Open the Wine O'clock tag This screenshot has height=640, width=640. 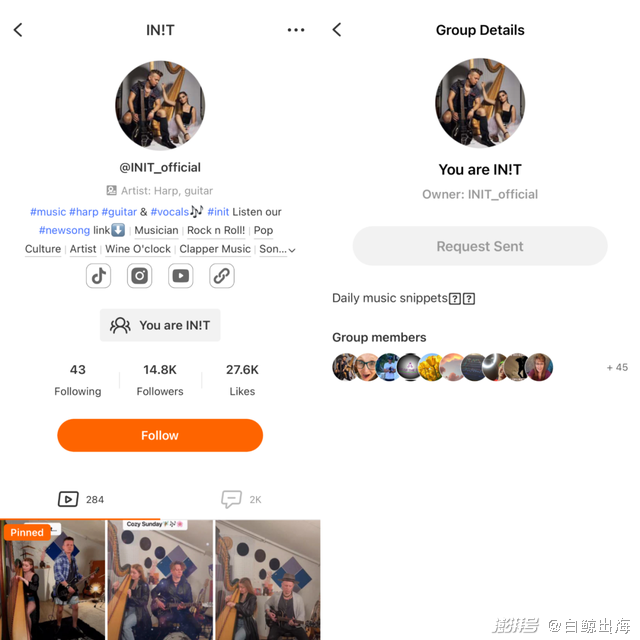tap(138, 249)
